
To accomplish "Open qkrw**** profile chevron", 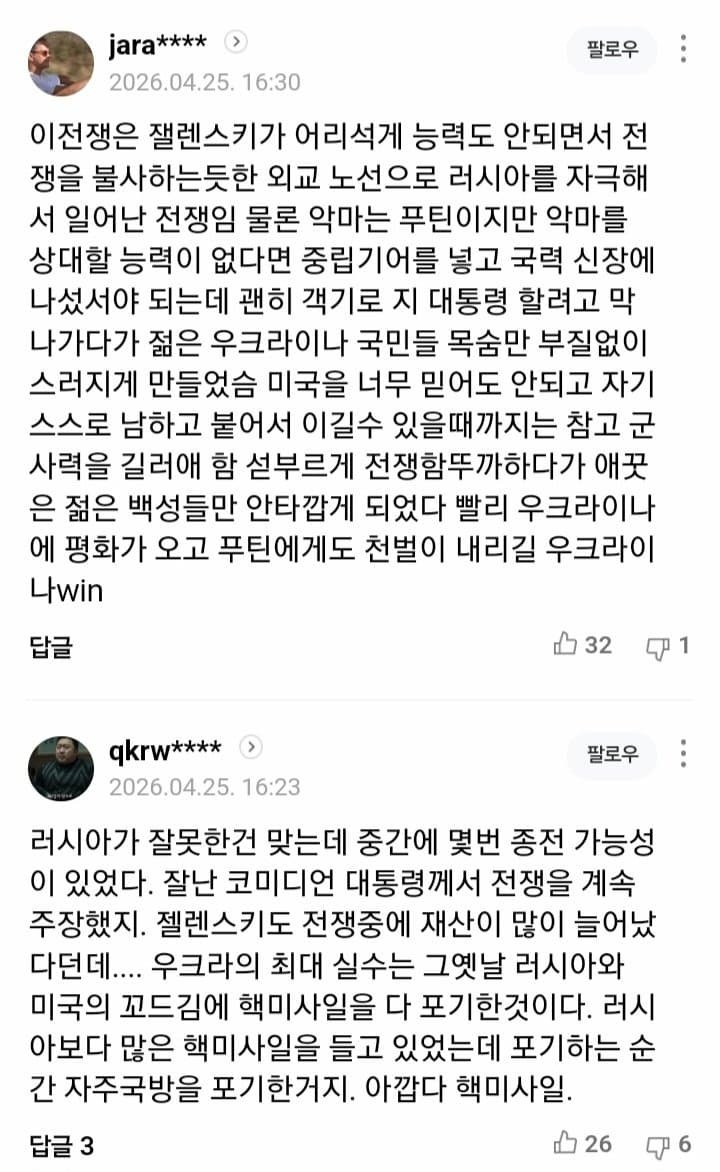I will tap(251, 747).
